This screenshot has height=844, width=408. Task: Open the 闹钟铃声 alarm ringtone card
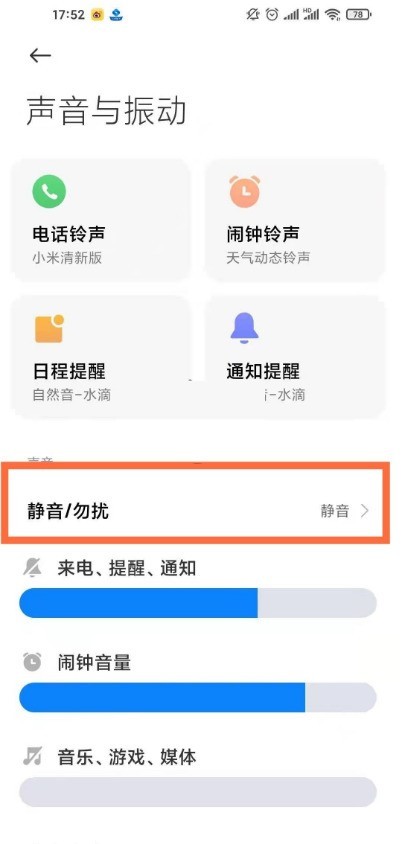[295, 220]
